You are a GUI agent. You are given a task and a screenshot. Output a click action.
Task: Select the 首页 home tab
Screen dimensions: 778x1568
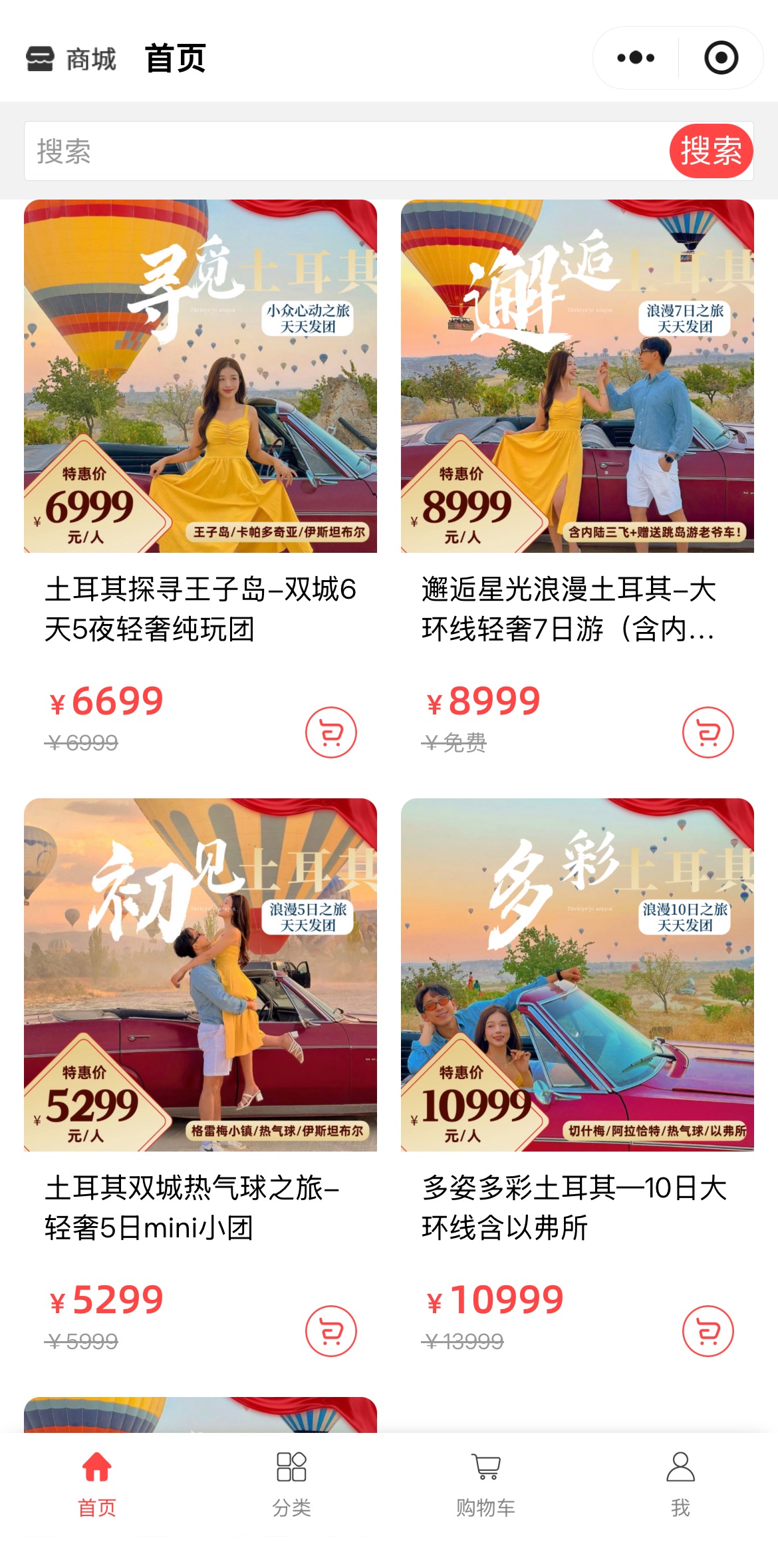(x=97, y=1484)
